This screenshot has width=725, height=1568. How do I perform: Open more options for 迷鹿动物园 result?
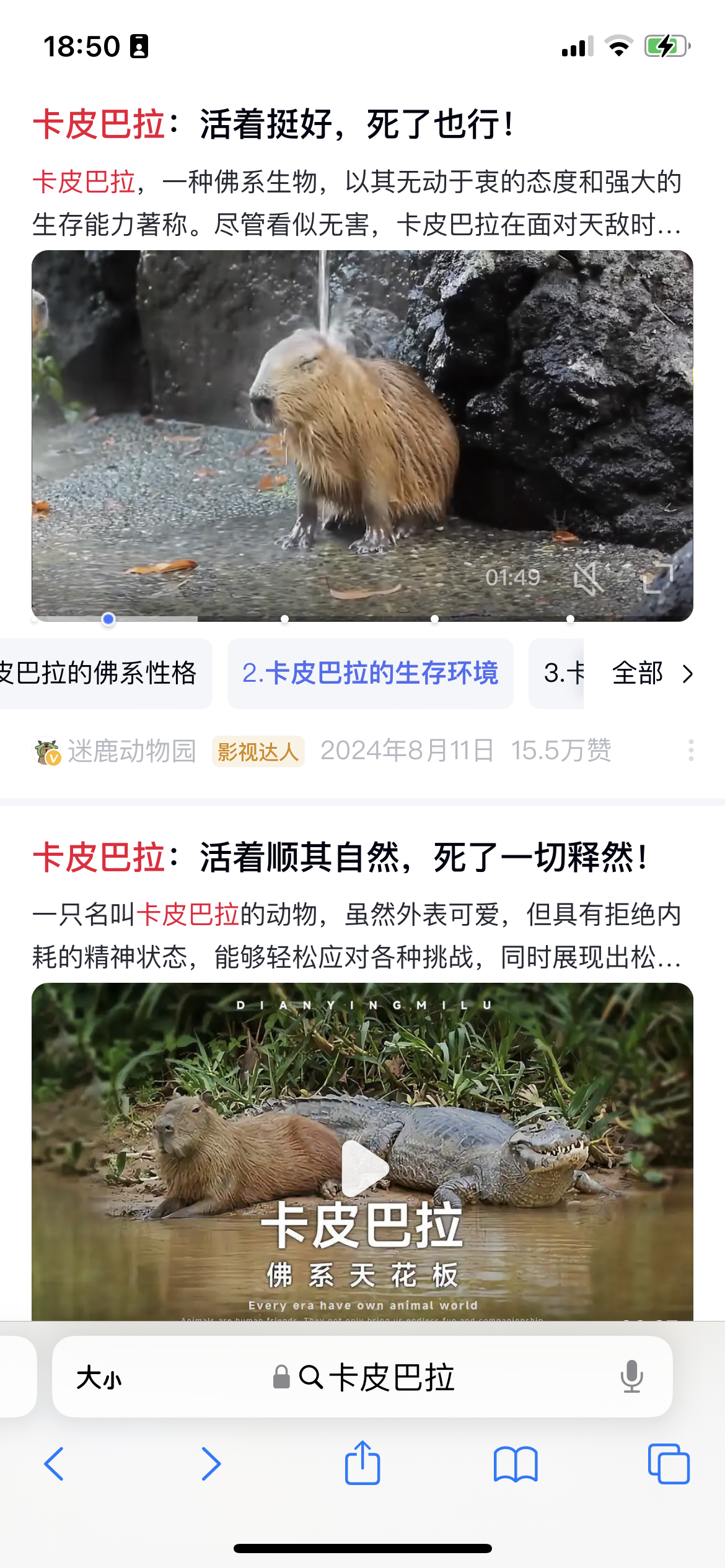click(691, 751)
